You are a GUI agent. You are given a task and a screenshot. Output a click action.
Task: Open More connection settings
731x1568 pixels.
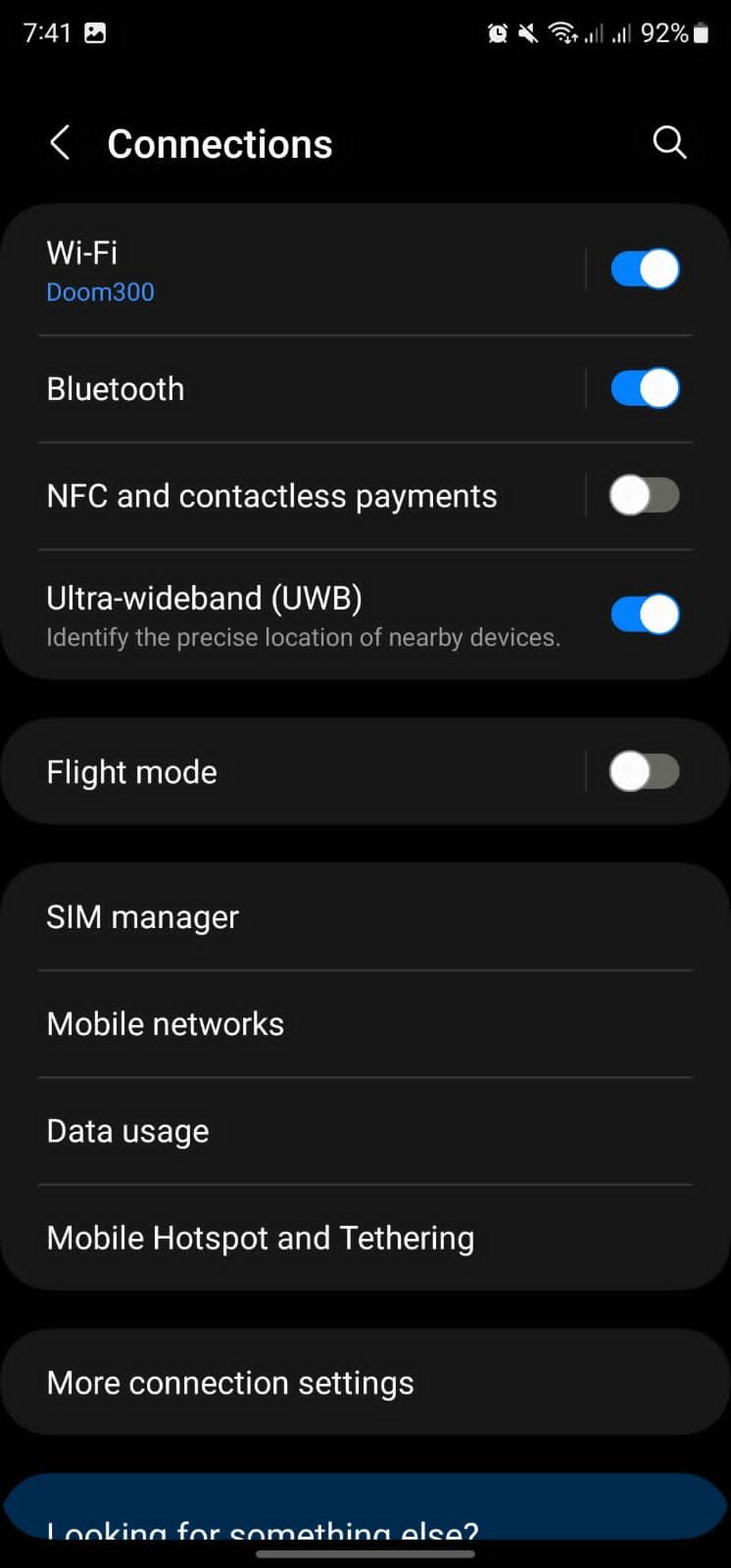point(229,1382)
